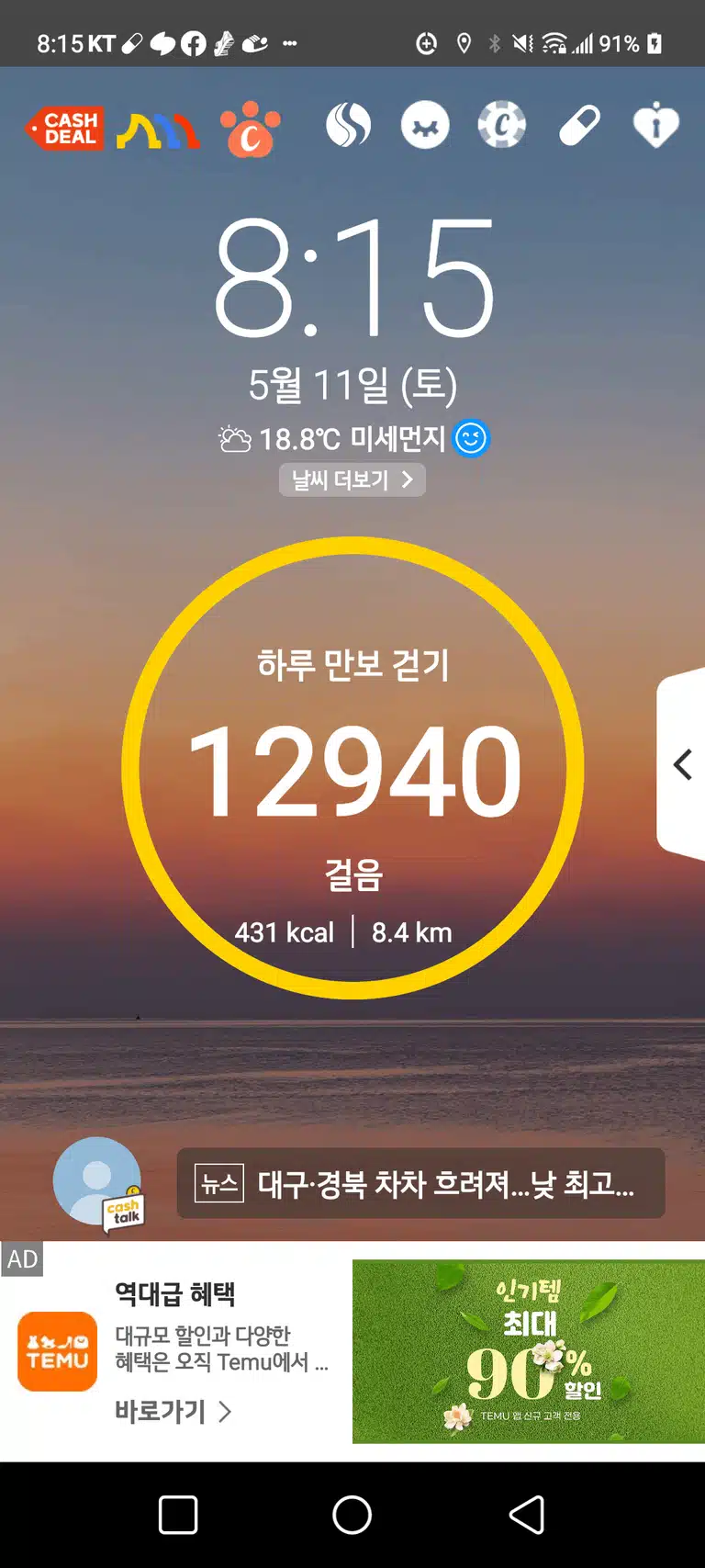Go to the home screen
Image resolution: width=705 pixels, height=1568 pixels.
[352, 1515]
